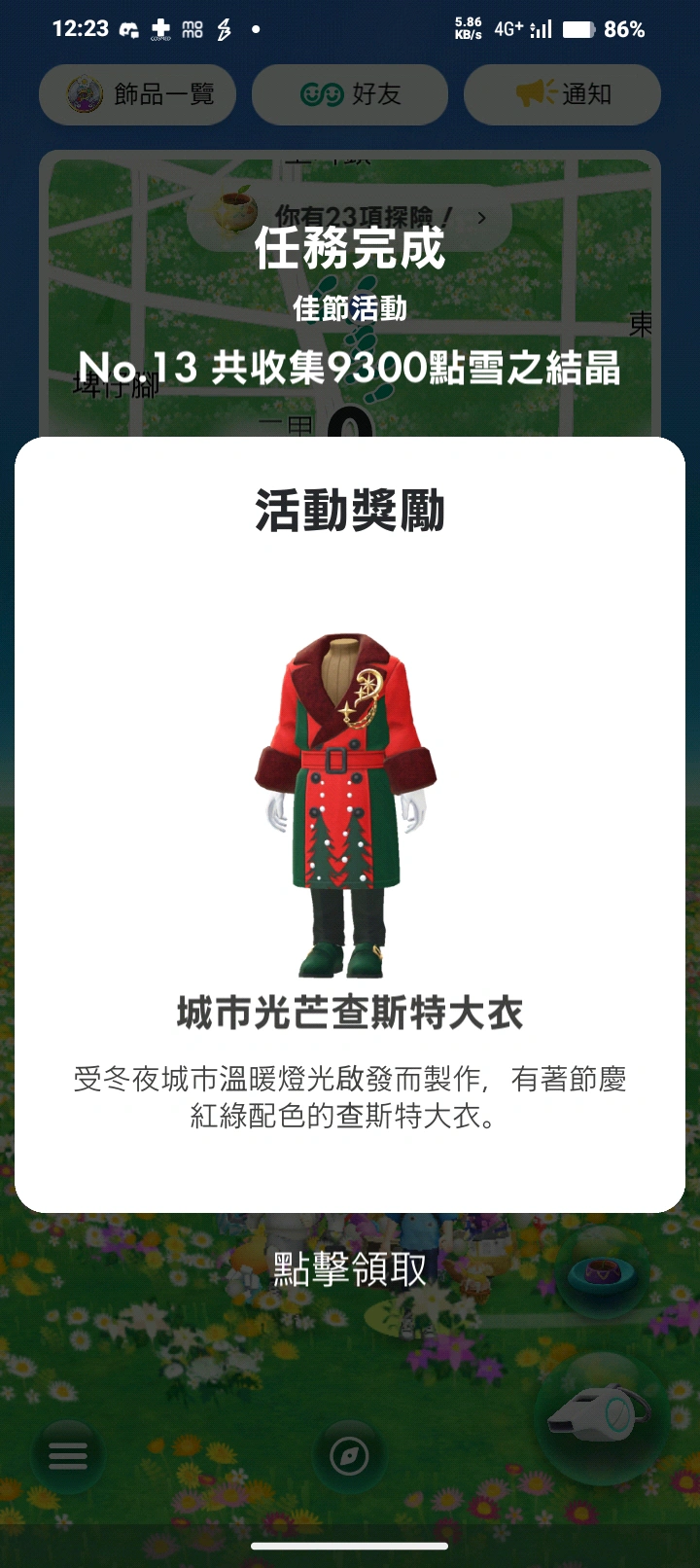
Task: Open the 通知 notifications
Action: pos(563,94)
